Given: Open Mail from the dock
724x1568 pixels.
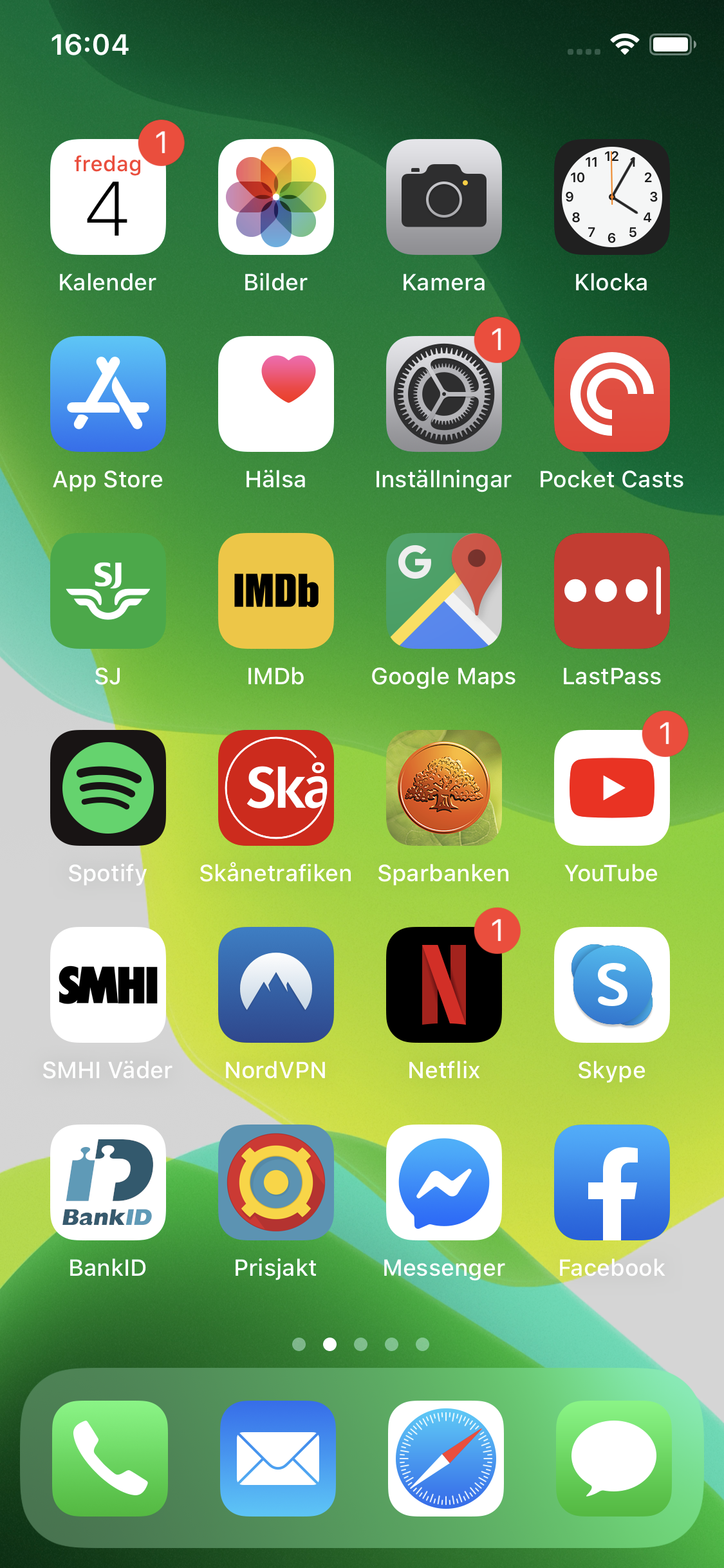Looking at the screenshot, I should [x=278, y=1459].
